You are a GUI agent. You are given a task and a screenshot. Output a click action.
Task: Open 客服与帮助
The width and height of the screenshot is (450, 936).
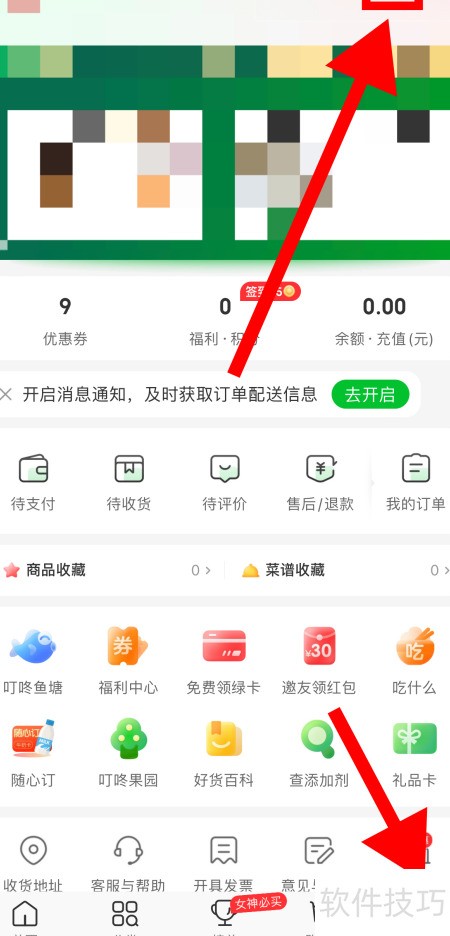tap(128, 863)
